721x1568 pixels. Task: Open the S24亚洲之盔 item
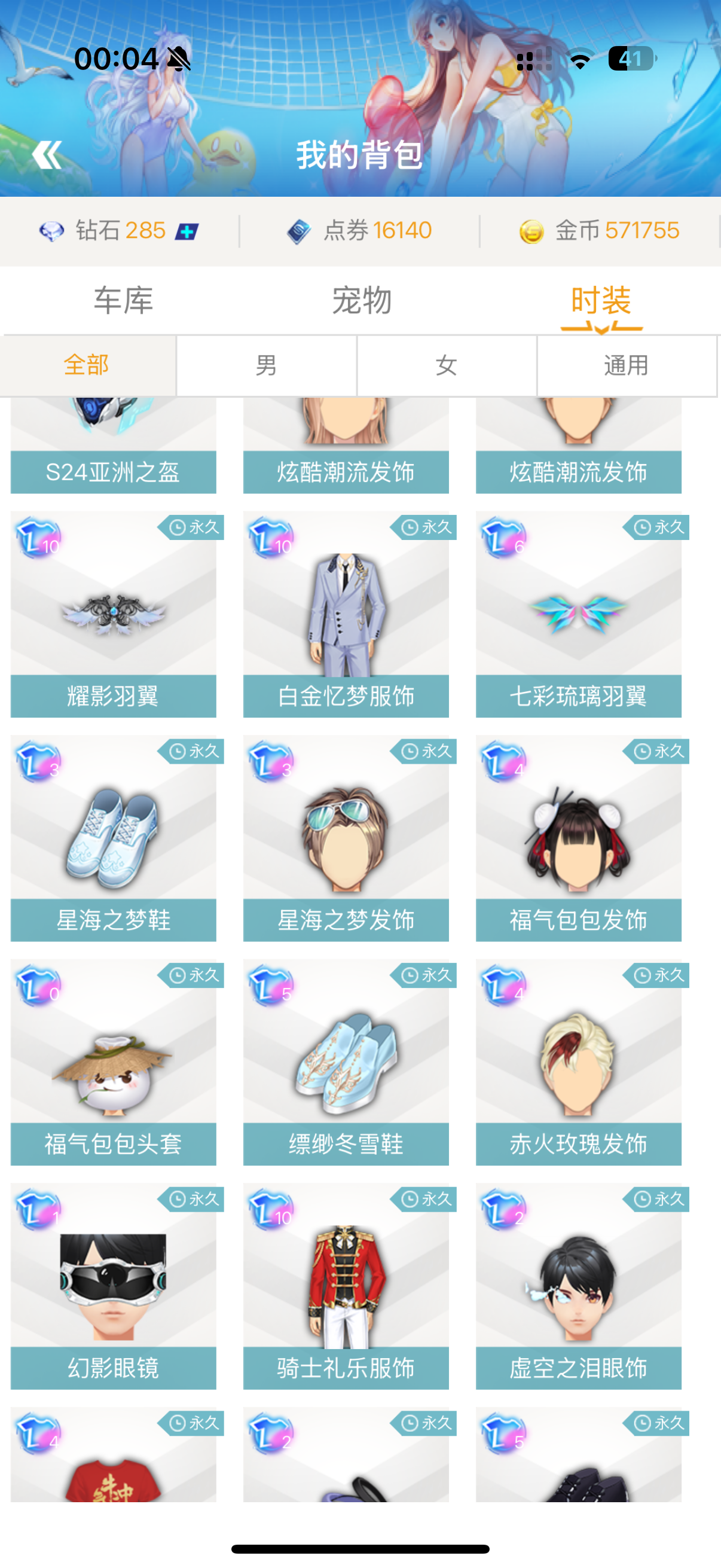tap(113, 446)
